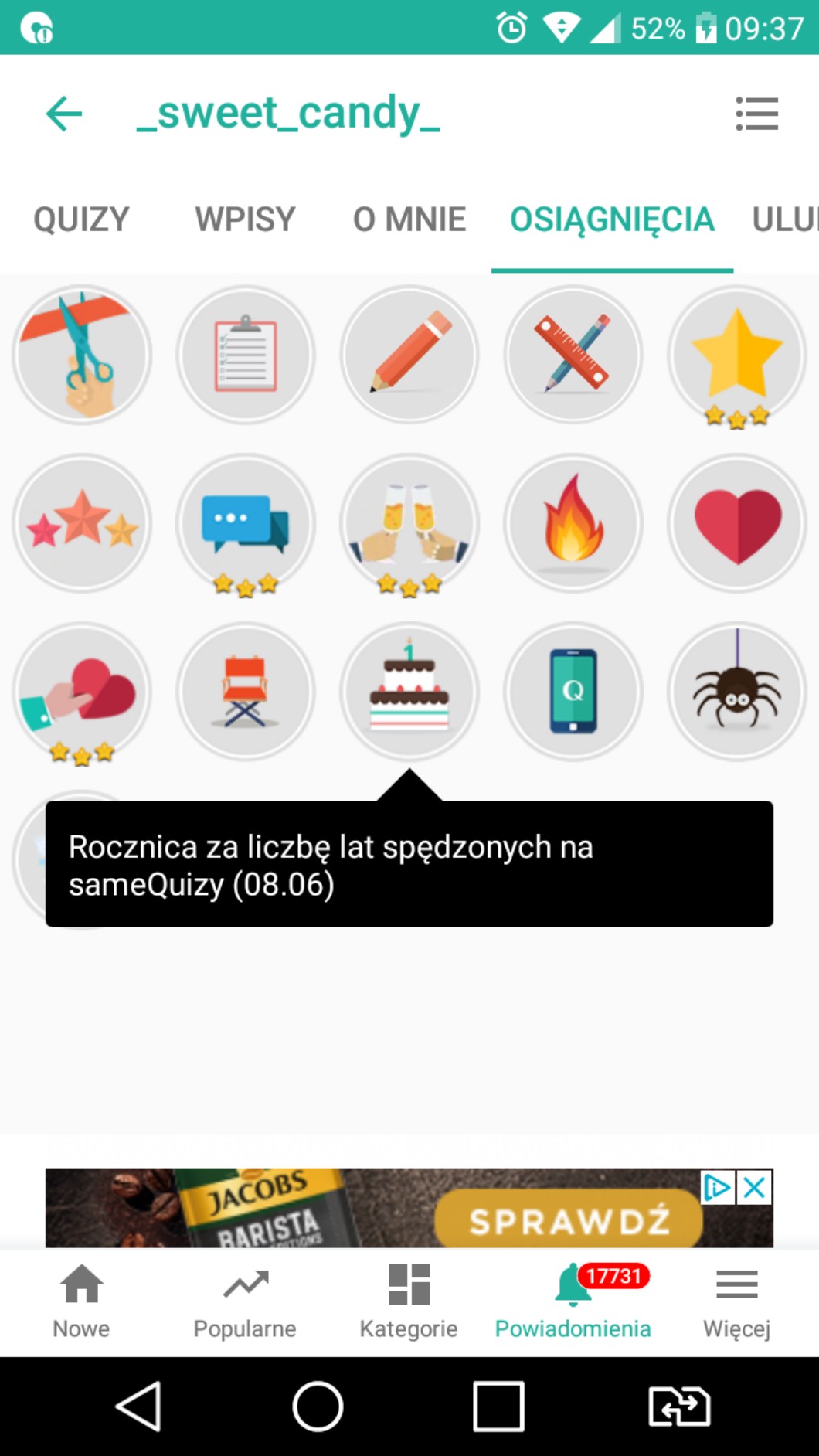
Task: Tap the phone with Q badge
Action: click(x=573, y=692)
